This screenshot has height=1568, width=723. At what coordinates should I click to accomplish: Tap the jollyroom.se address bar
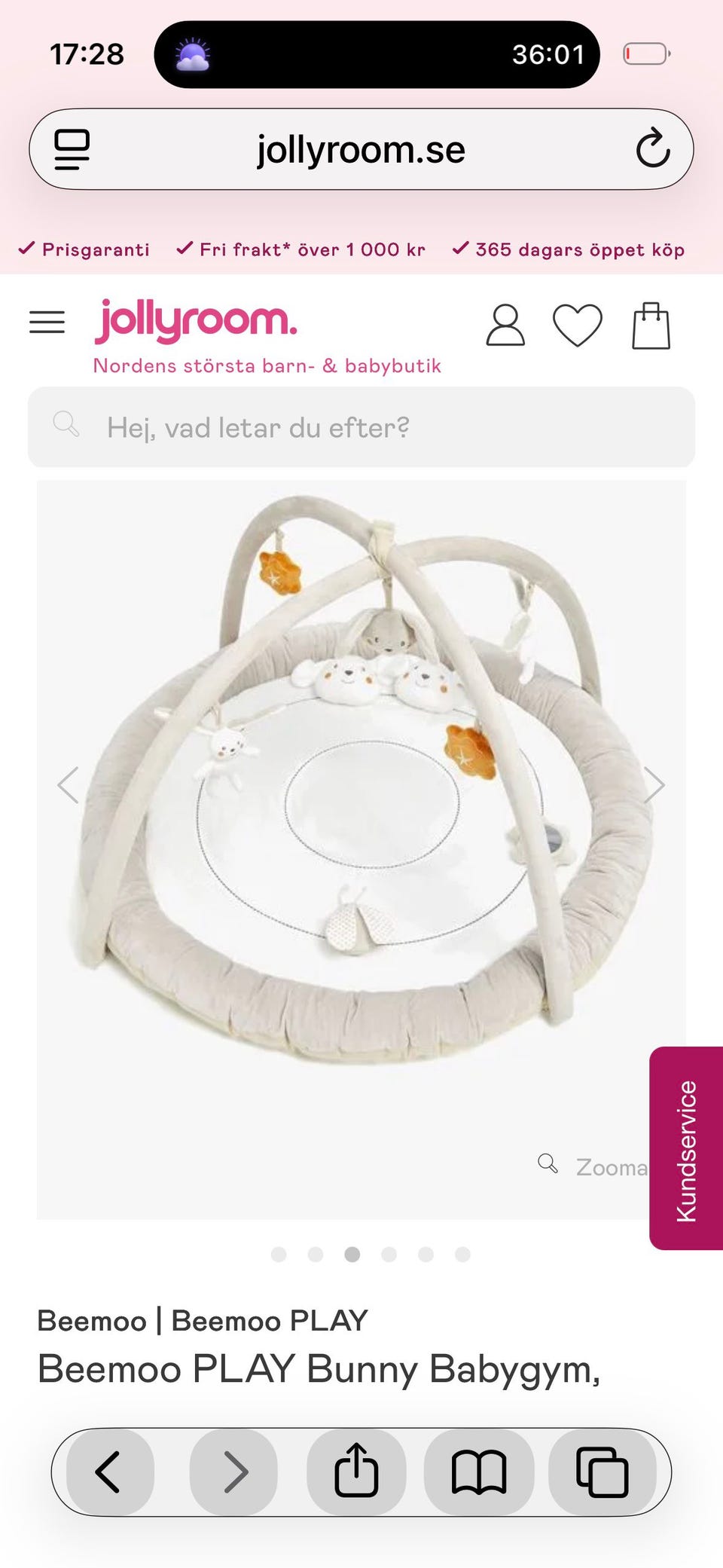coord(361,149)
